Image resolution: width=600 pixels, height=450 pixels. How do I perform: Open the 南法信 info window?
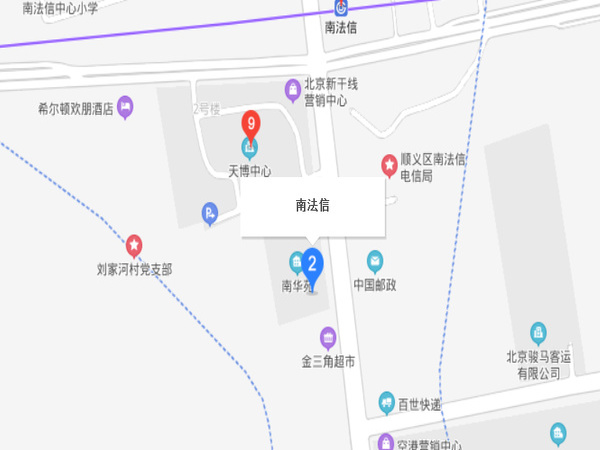coord(313,206)
